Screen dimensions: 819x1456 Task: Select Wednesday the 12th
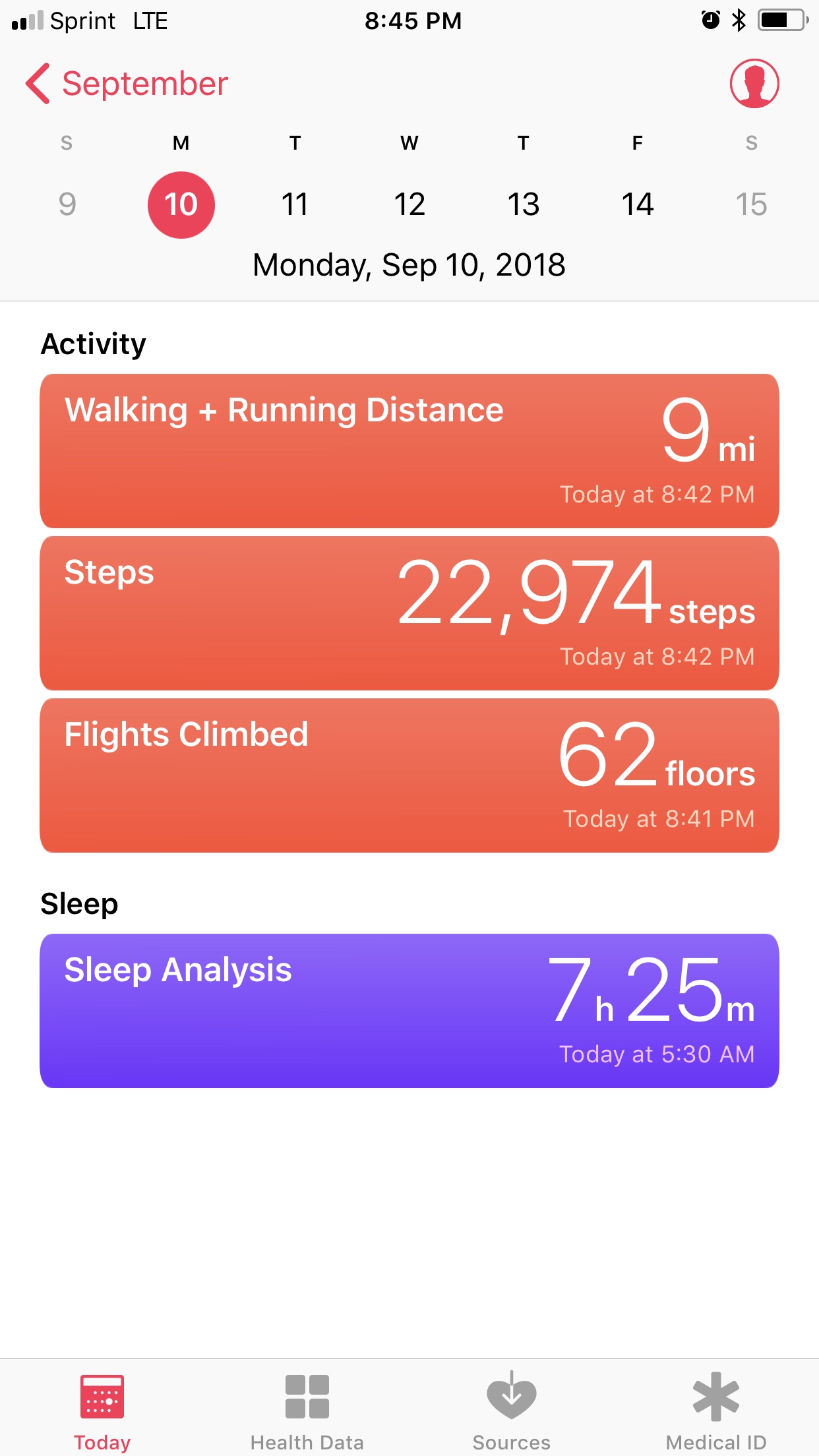(409, 204)
